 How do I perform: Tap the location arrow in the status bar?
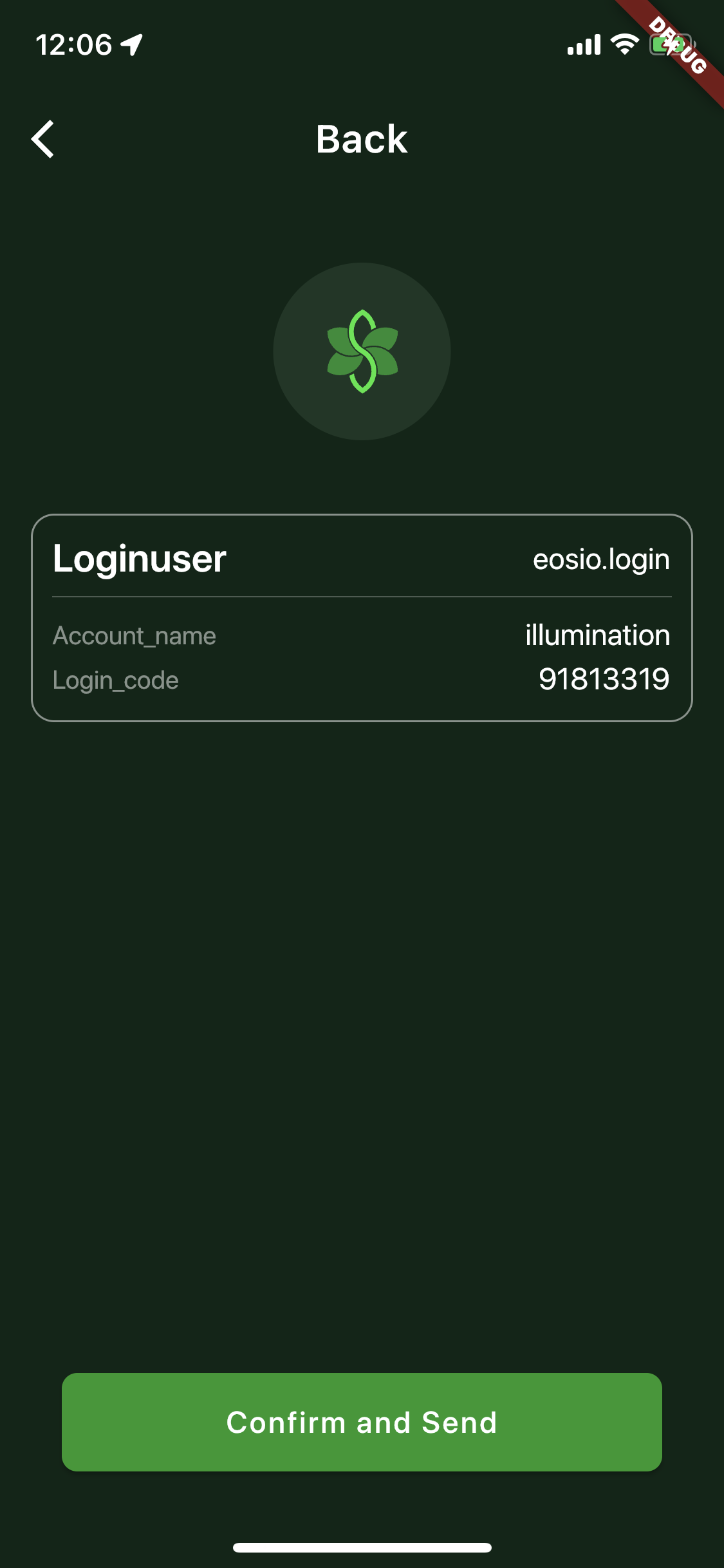click(132, 44)
